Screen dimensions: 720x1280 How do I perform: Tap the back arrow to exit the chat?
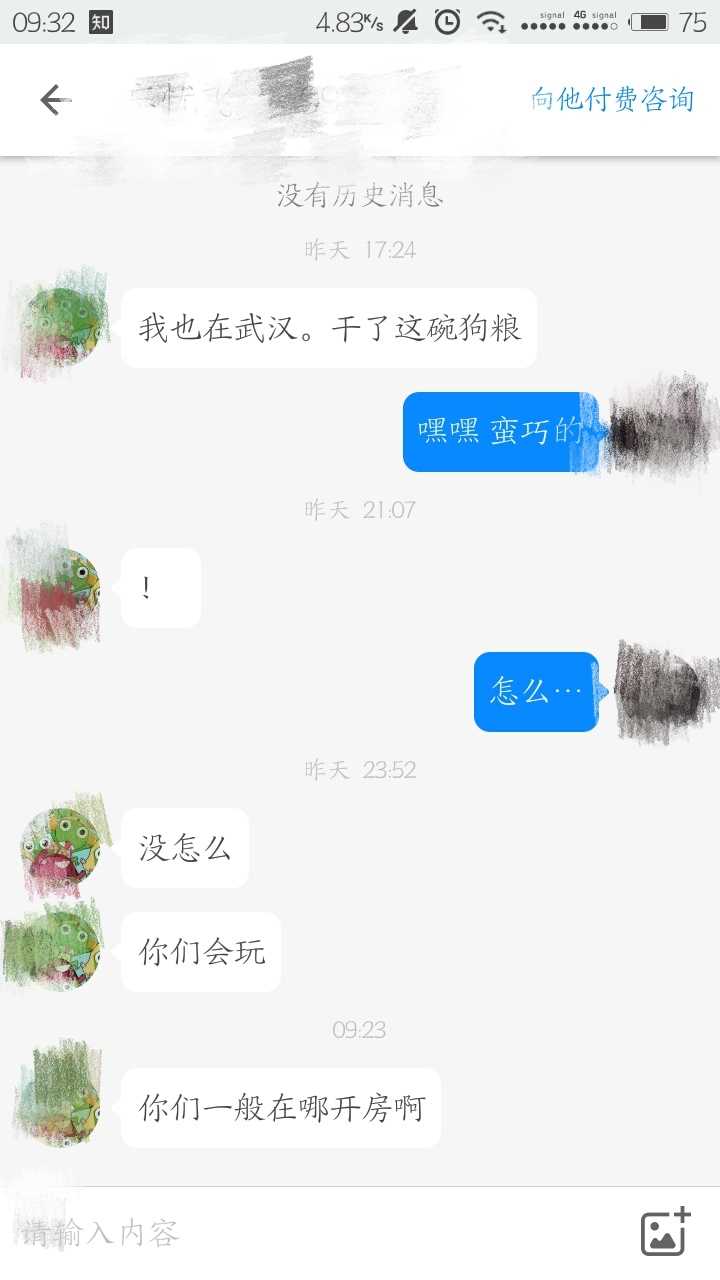click(55, 99)
